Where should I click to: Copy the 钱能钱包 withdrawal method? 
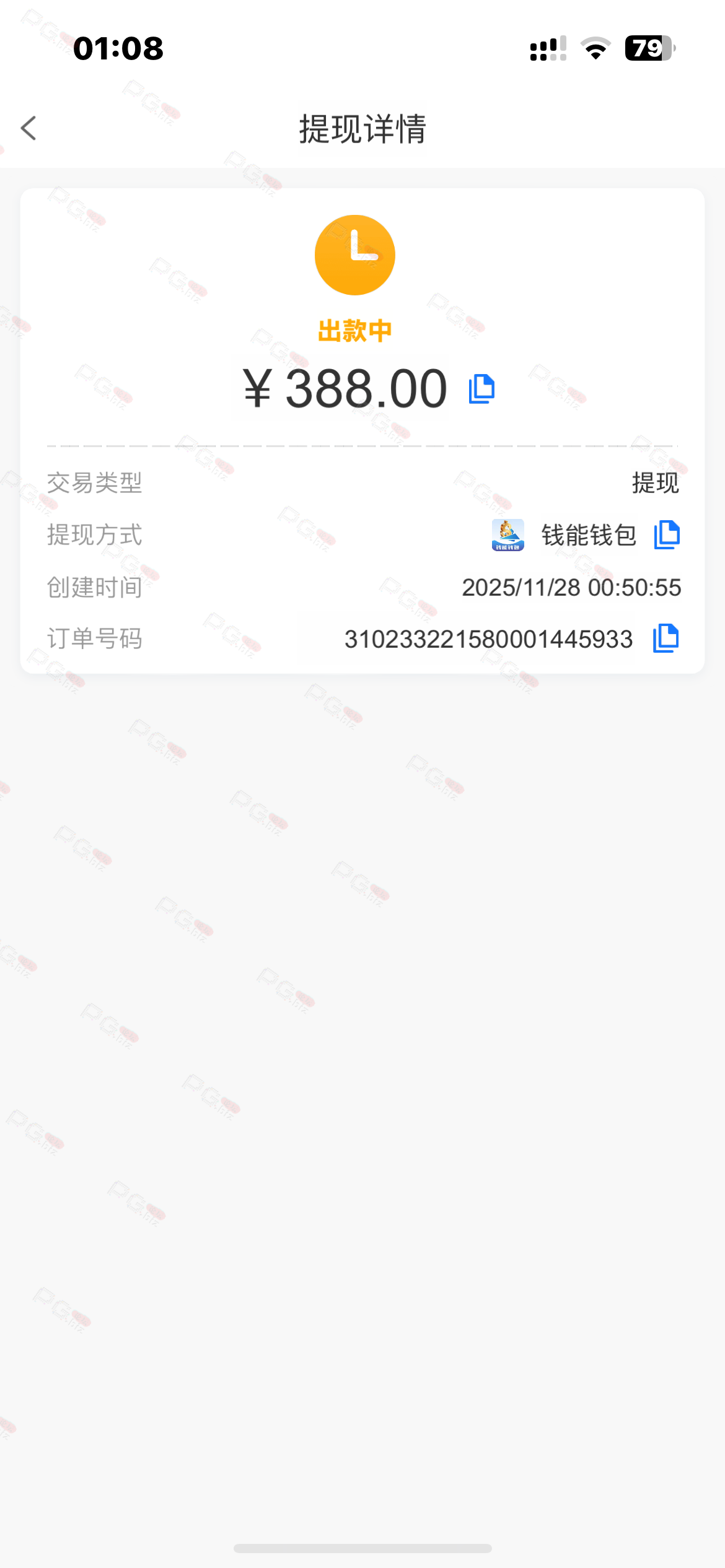click(x=667, y=534)
